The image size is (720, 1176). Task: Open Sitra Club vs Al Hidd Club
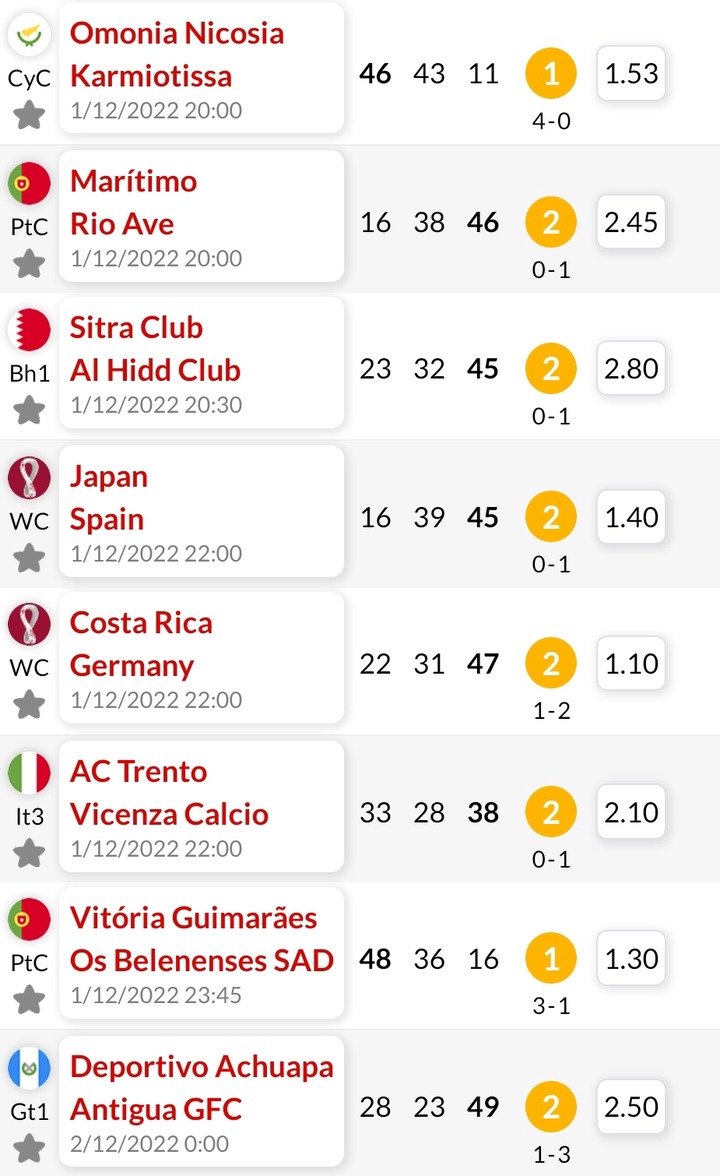(x=202, y=363)
